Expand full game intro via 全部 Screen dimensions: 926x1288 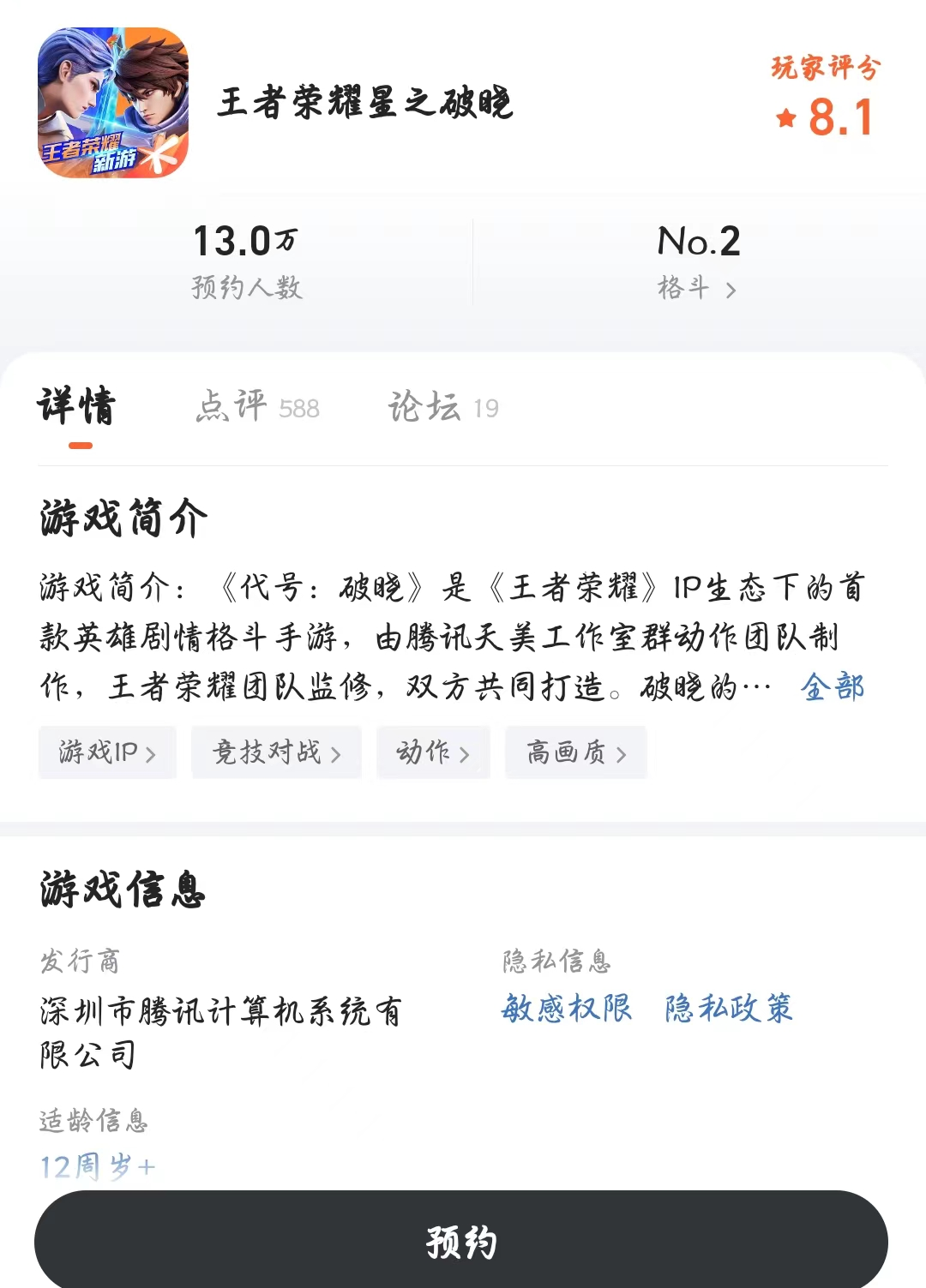tap(832, 687)
